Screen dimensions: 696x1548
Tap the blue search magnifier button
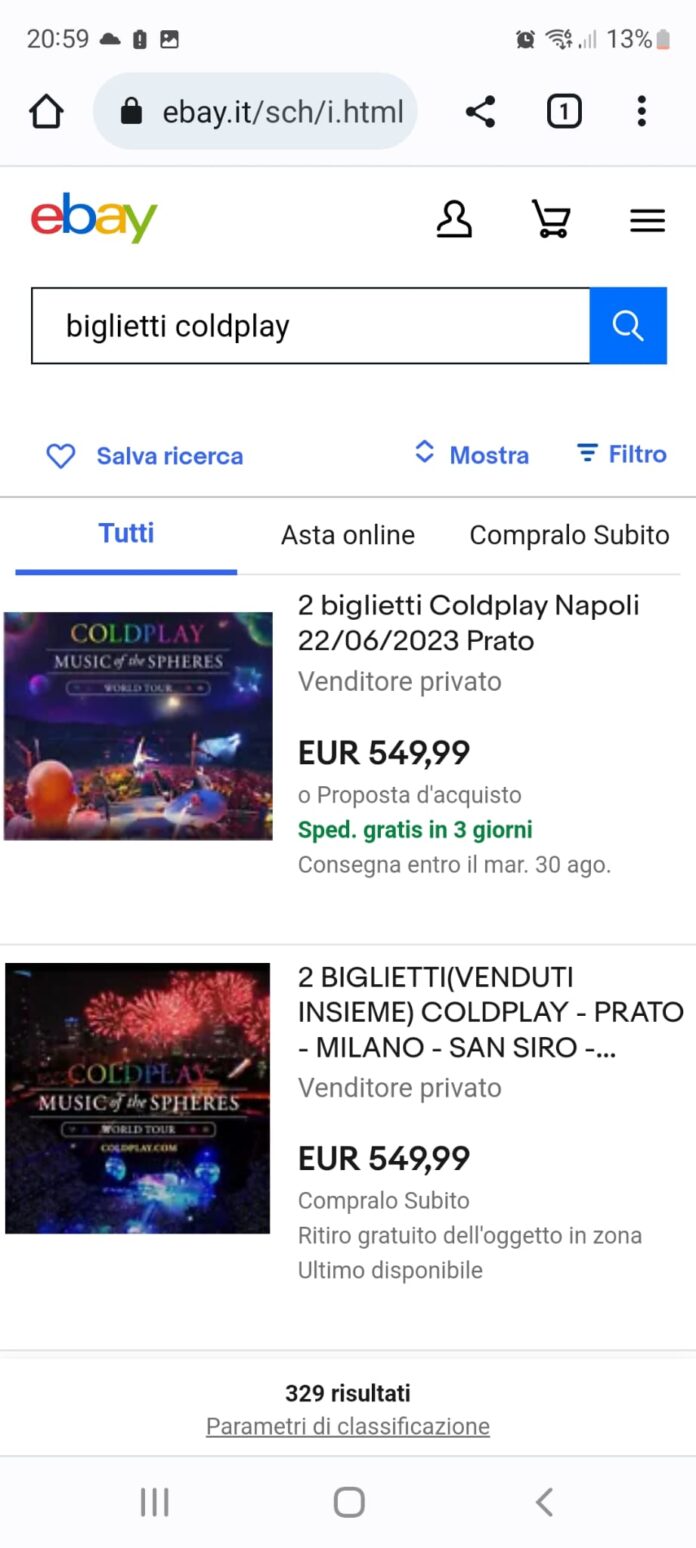(628, 326)
